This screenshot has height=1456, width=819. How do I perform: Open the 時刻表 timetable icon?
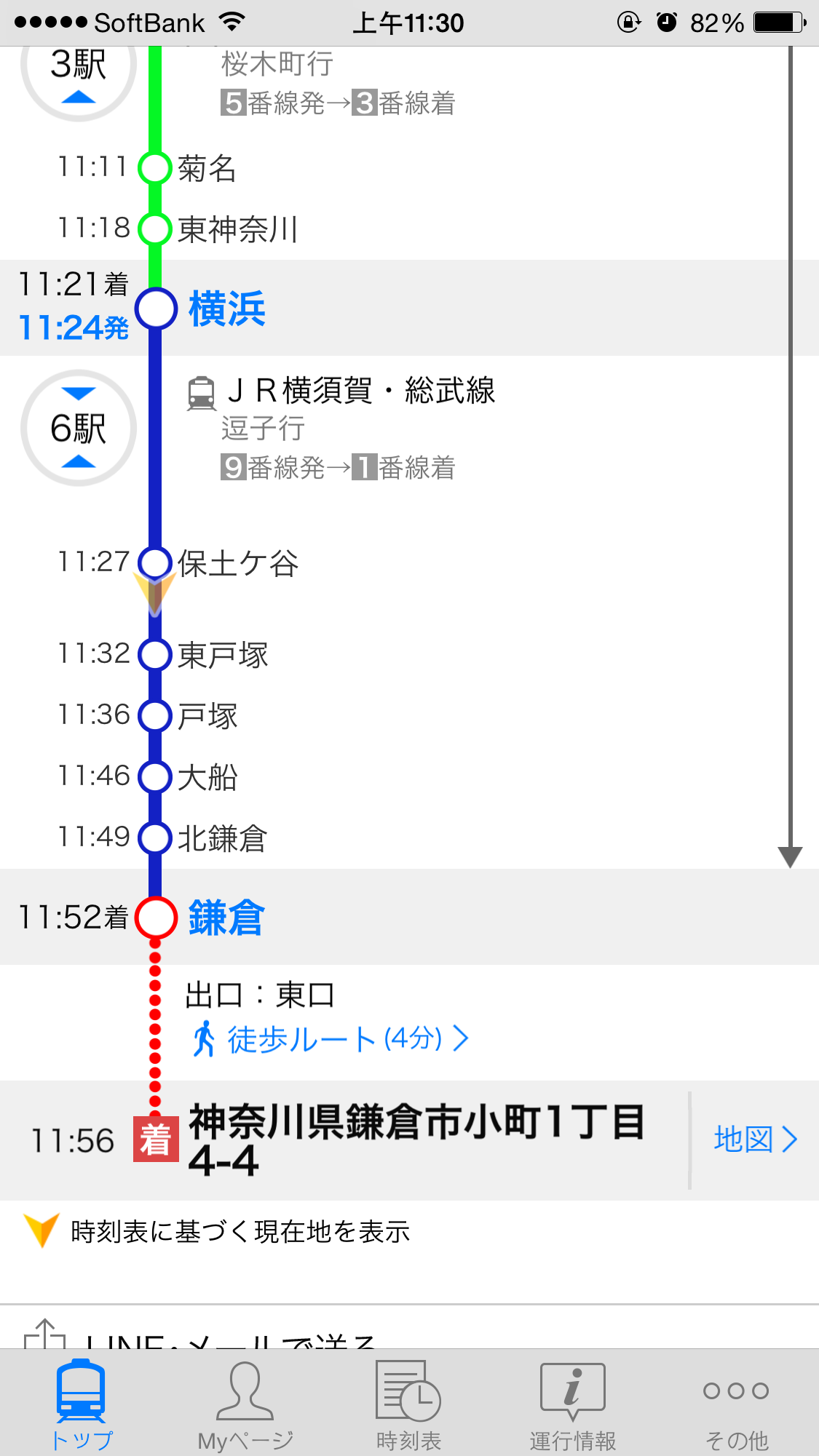408,1390
